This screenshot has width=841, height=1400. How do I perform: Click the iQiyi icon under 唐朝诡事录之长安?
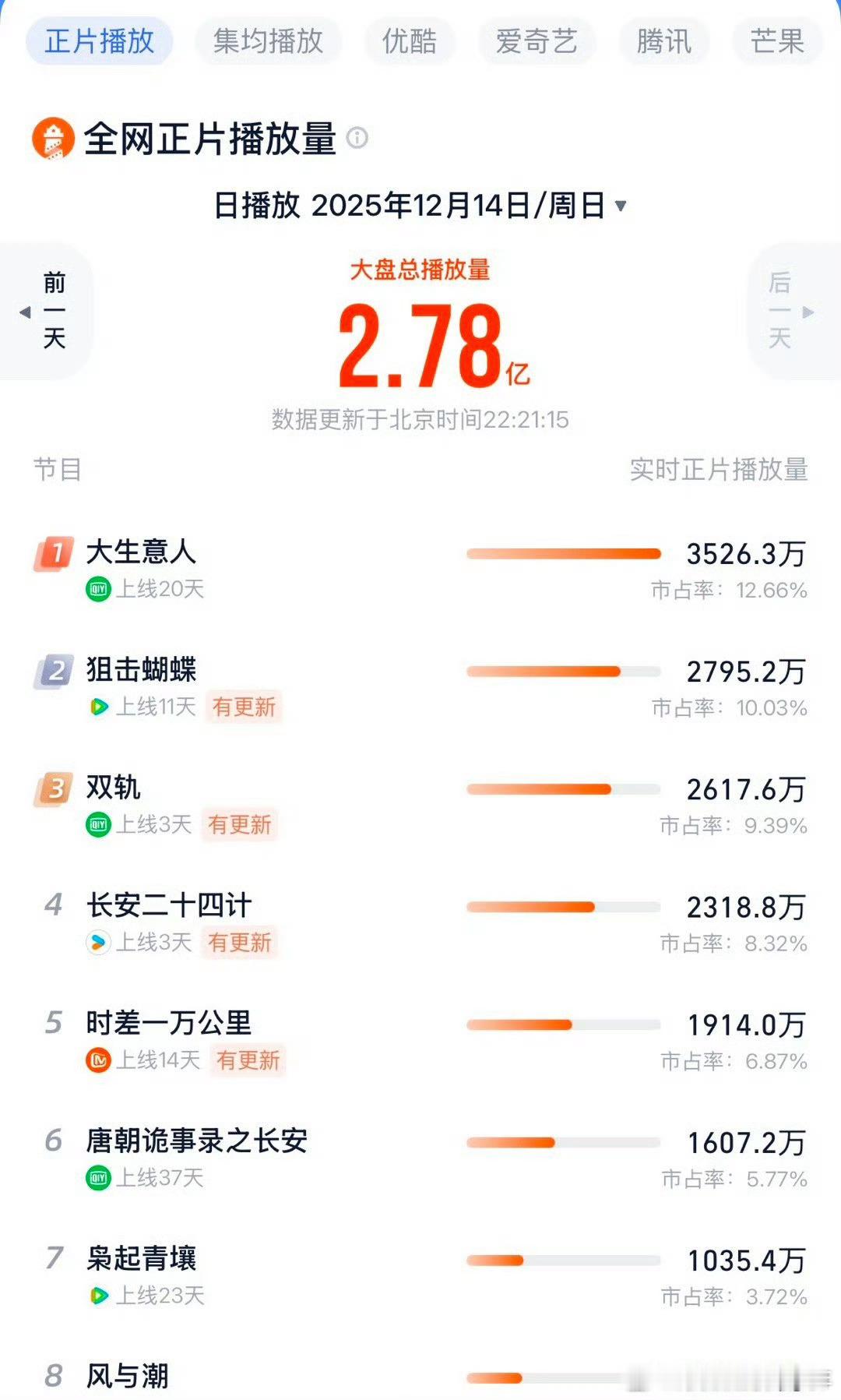point(99,1178)
